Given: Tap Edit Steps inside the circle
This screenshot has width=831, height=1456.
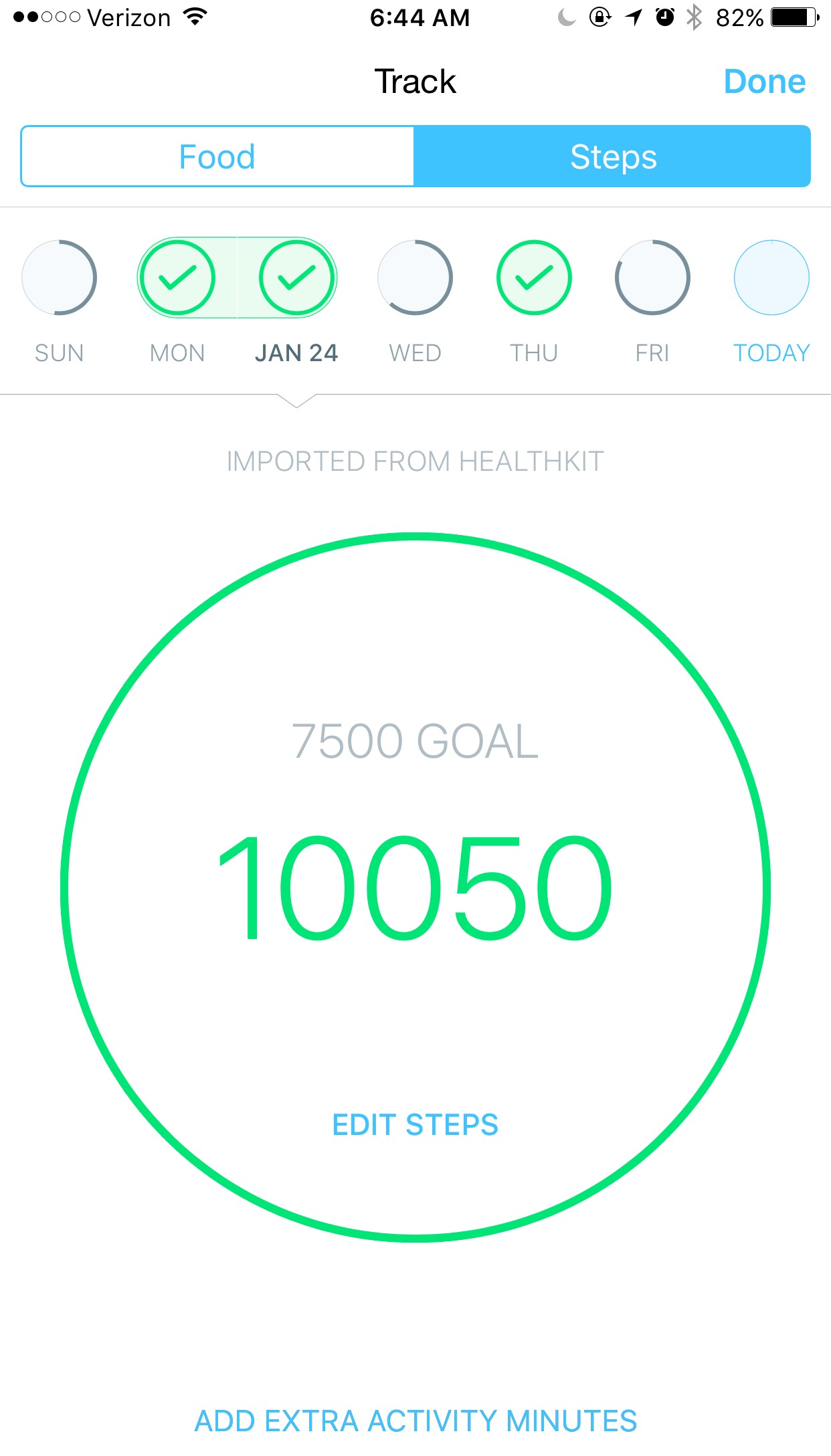Looking at the screenshot, I should 415,1125.
